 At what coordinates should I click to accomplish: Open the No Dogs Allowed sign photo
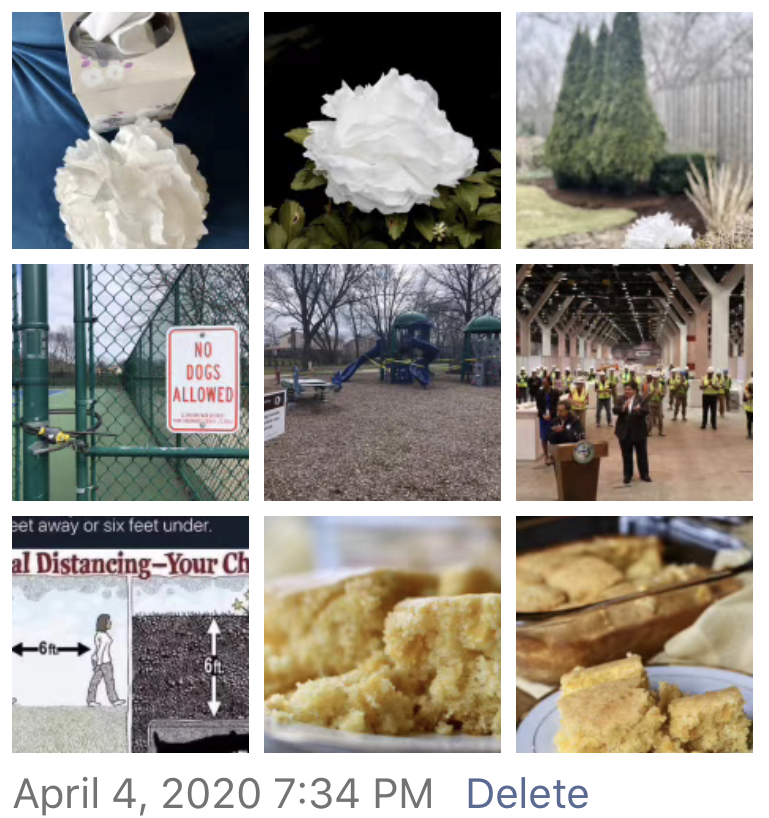click(x=130, y=382)
